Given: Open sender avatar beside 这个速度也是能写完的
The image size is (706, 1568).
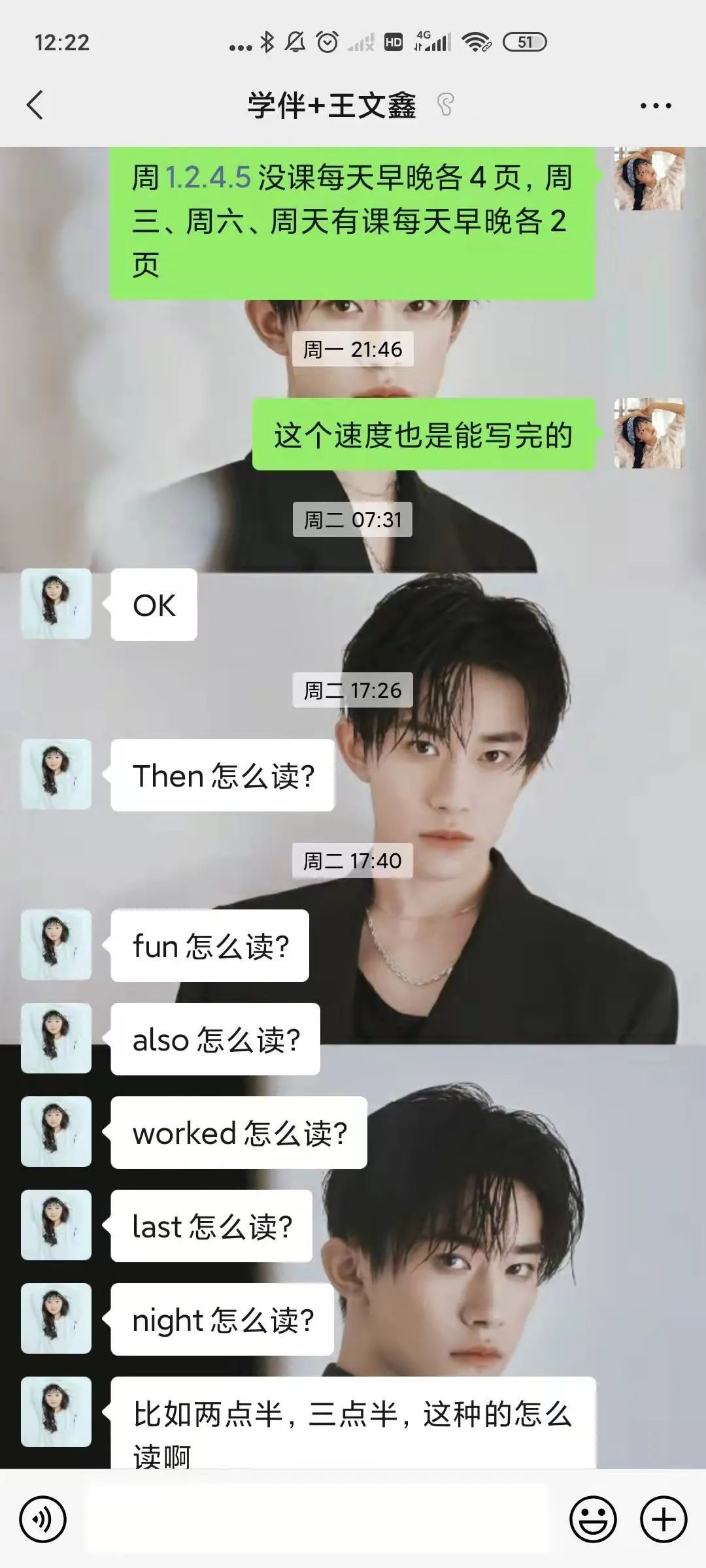Looking at the screenshot, I should [648, 433].
